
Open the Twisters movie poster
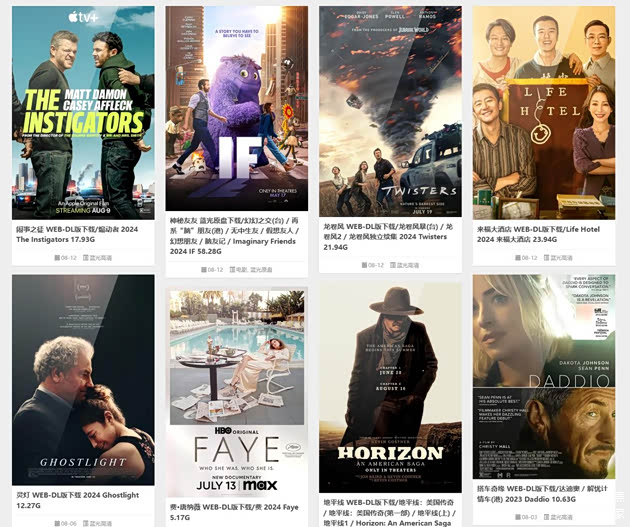390,112
